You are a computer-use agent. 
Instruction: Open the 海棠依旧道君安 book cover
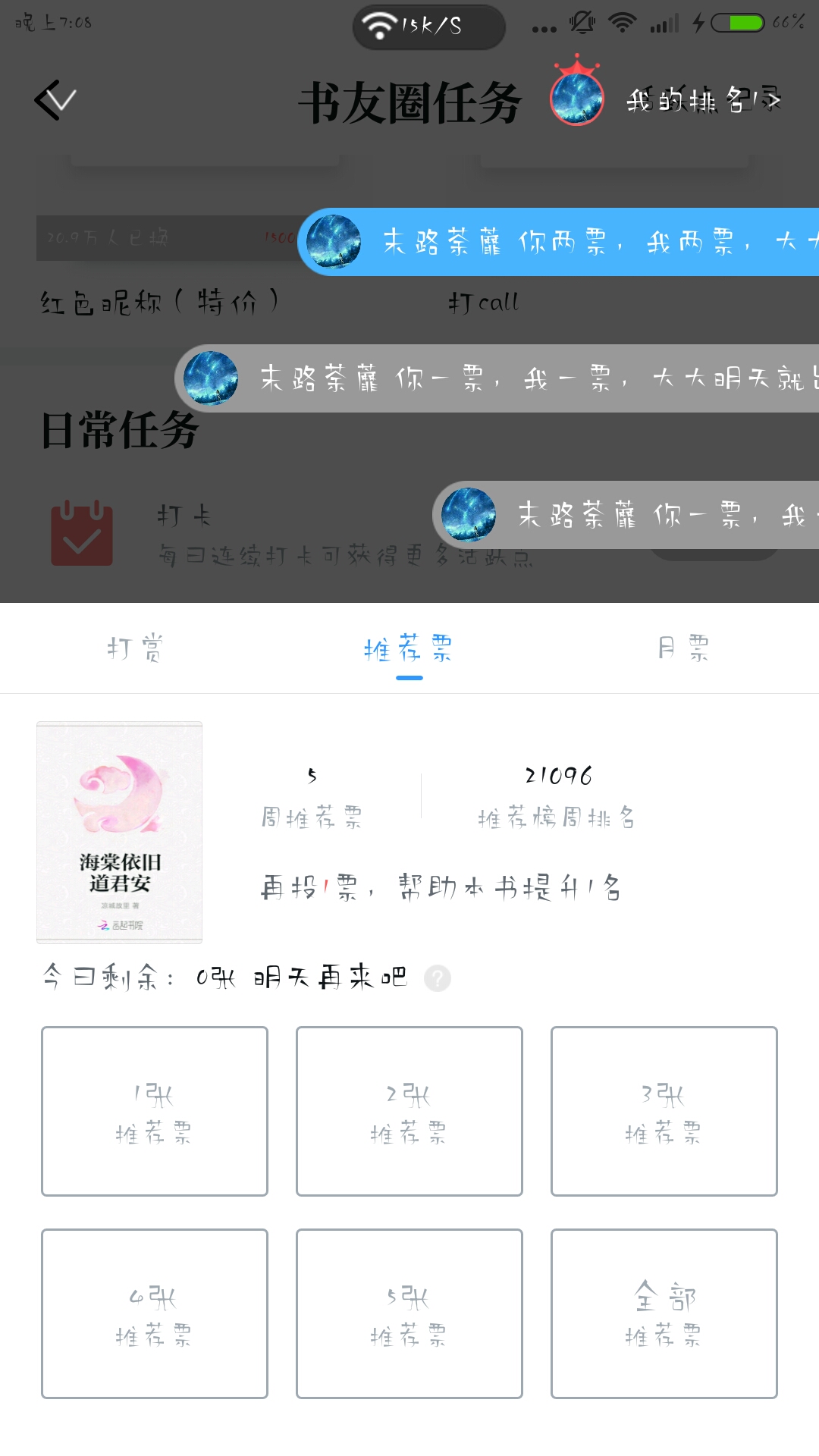pos(120,832)
